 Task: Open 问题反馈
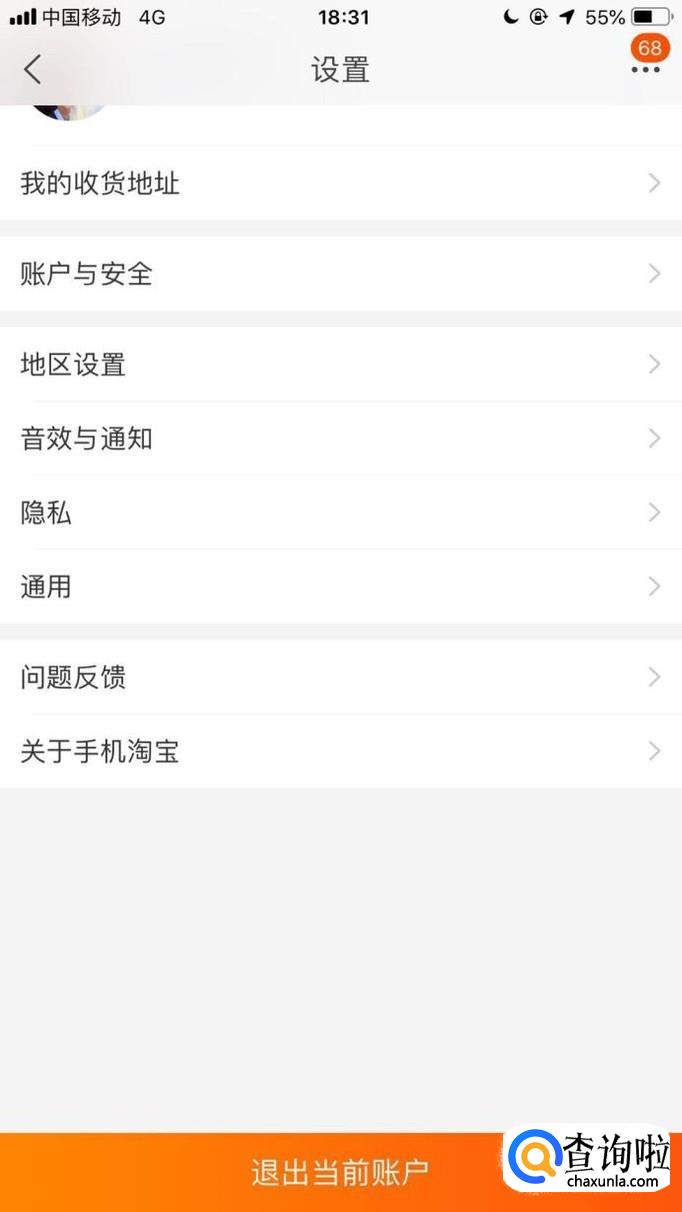[x=340, y=677]
